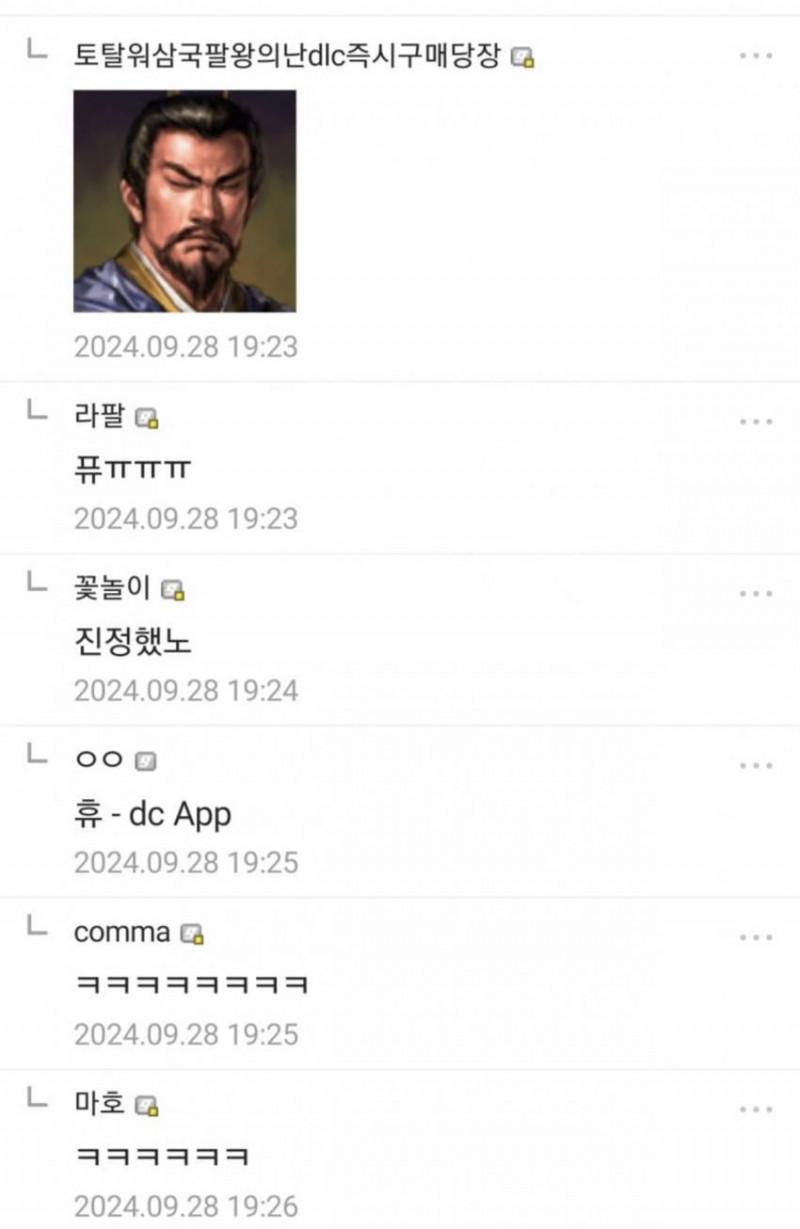
Task: Open the profile of user 토탈워삼국팔왕의난dlc즉시구매당장
Action: (286, 55)
